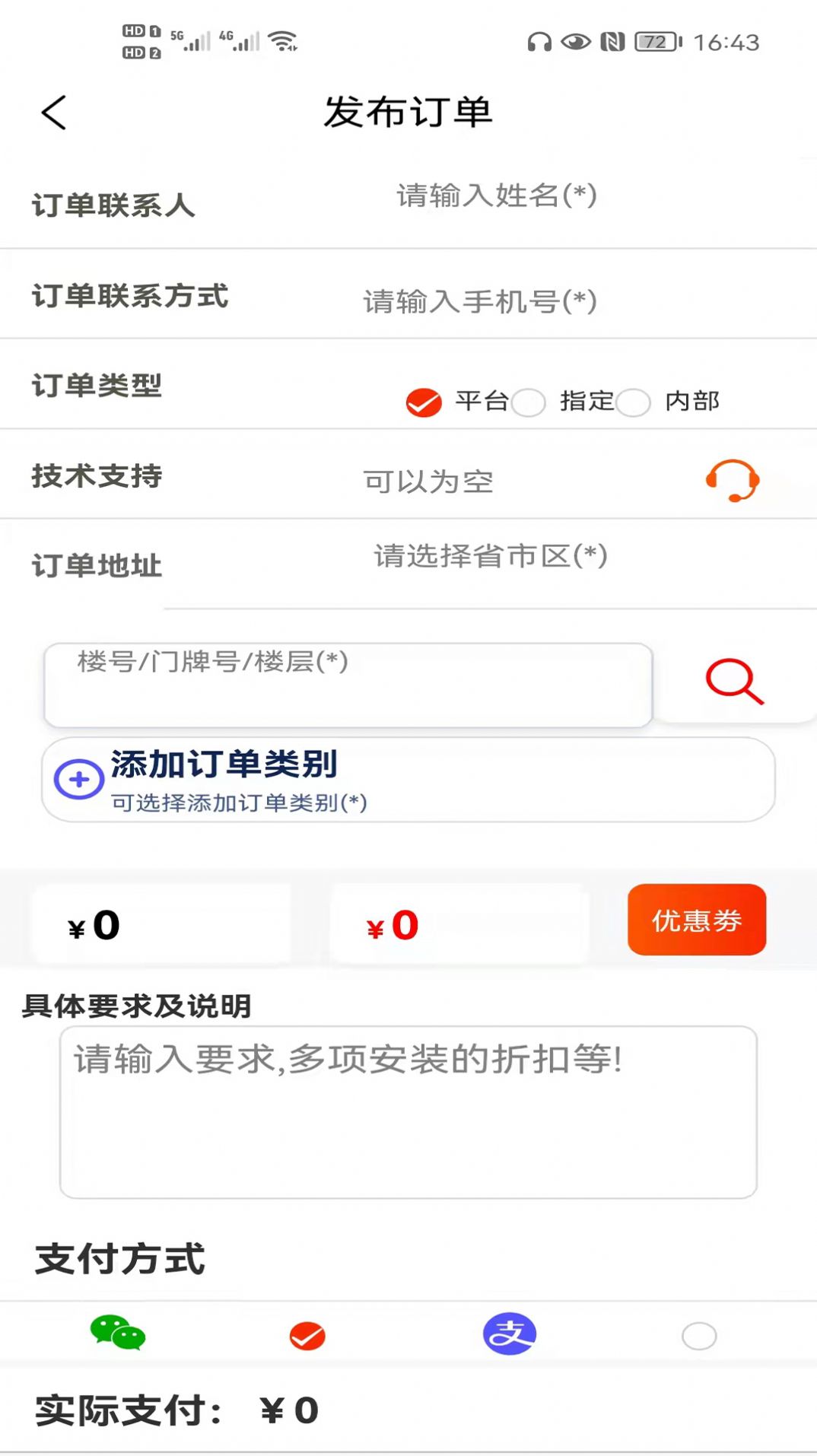The width and height of the screenshot is (817, 1456).
Task: Select the 内部 order type radio
Action: [634, 403]
